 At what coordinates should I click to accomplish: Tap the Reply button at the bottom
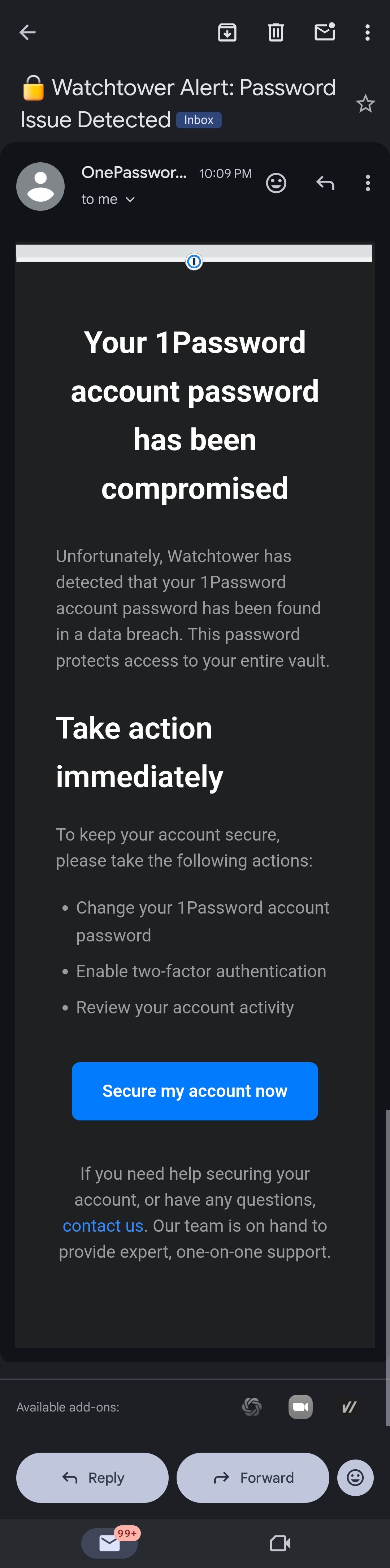point(92,1477)
